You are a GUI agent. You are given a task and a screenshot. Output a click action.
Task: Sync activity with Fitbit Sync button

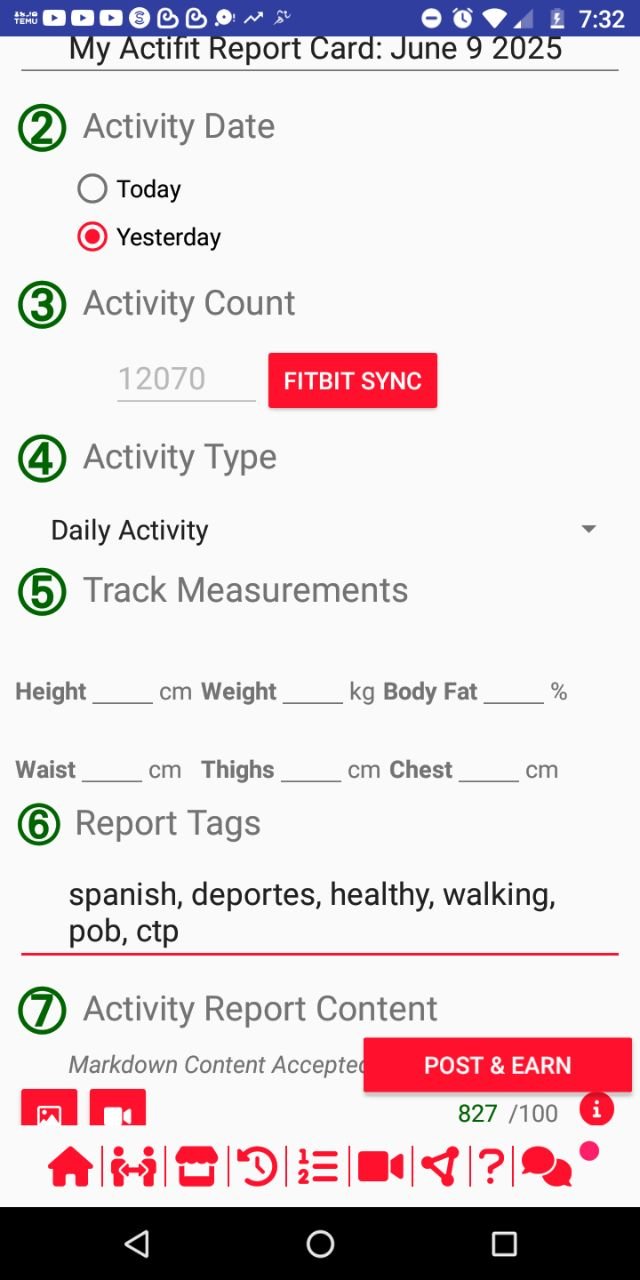click(x=352, y=381)
